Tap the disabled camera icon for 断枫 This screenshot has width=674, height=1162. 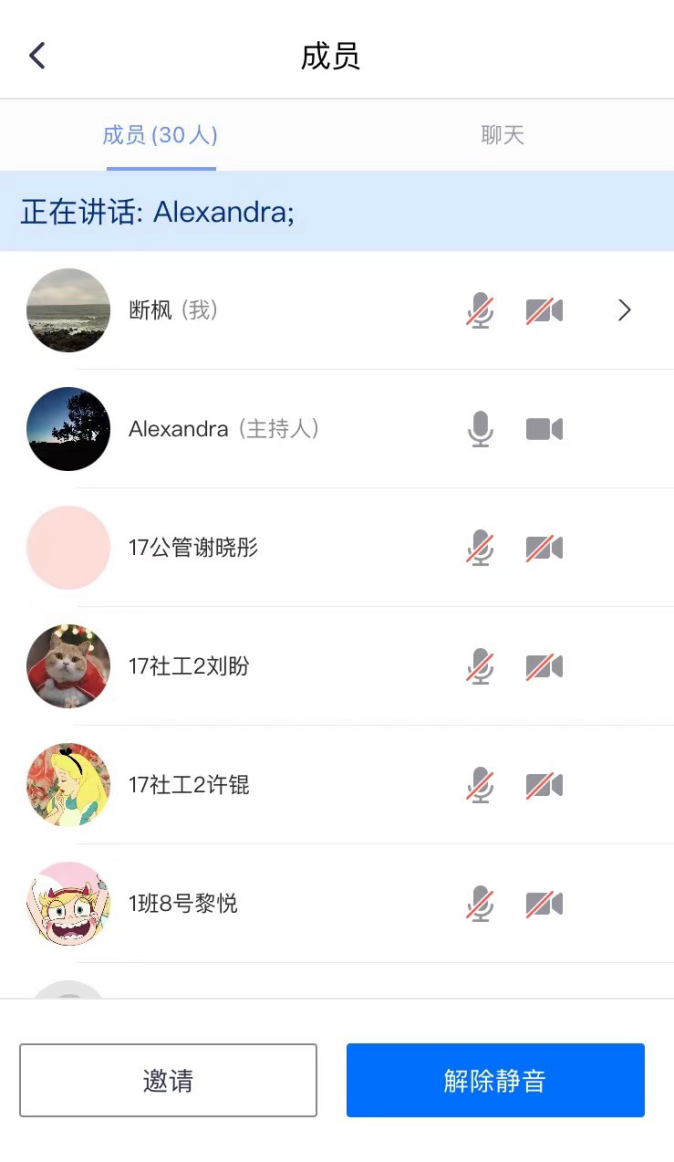544,310
